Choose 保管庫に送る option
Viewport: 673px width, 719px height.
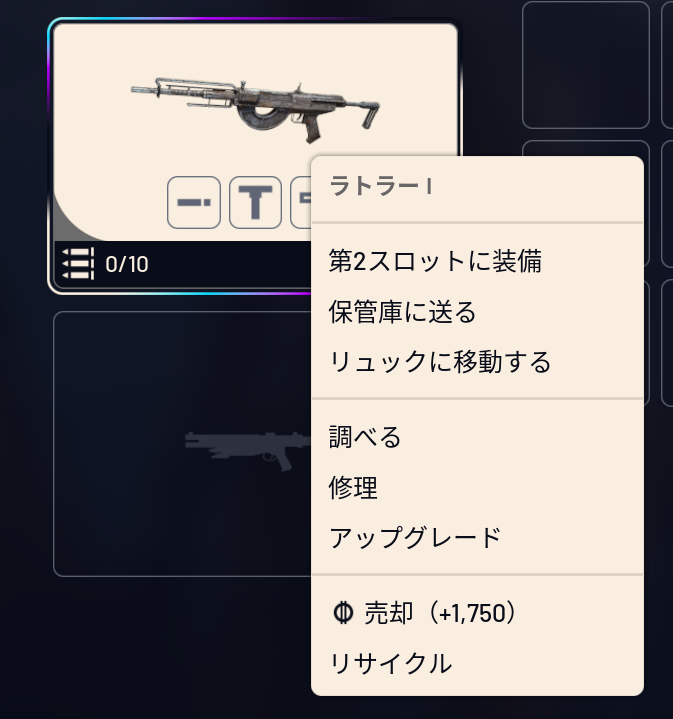tap(402, 312)
